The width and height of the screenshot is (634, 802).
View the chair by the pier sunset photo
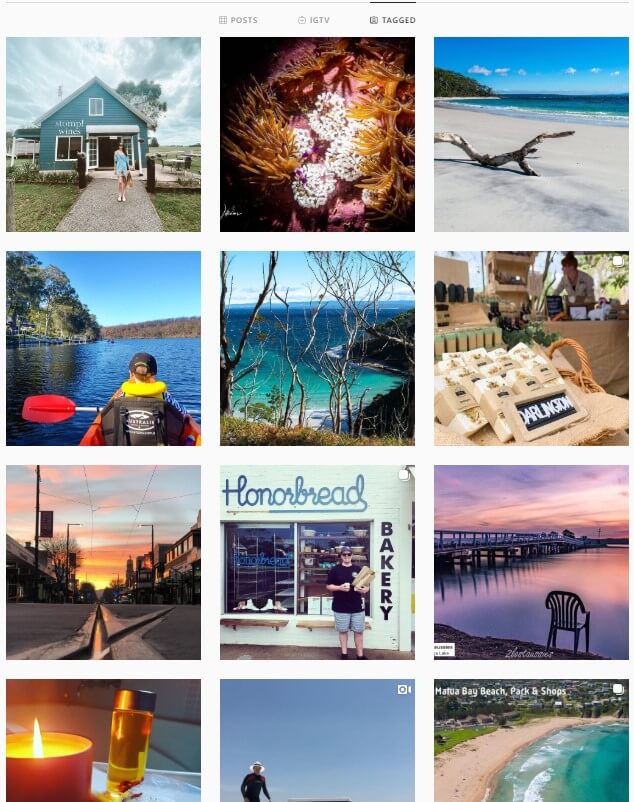(531, 562)
